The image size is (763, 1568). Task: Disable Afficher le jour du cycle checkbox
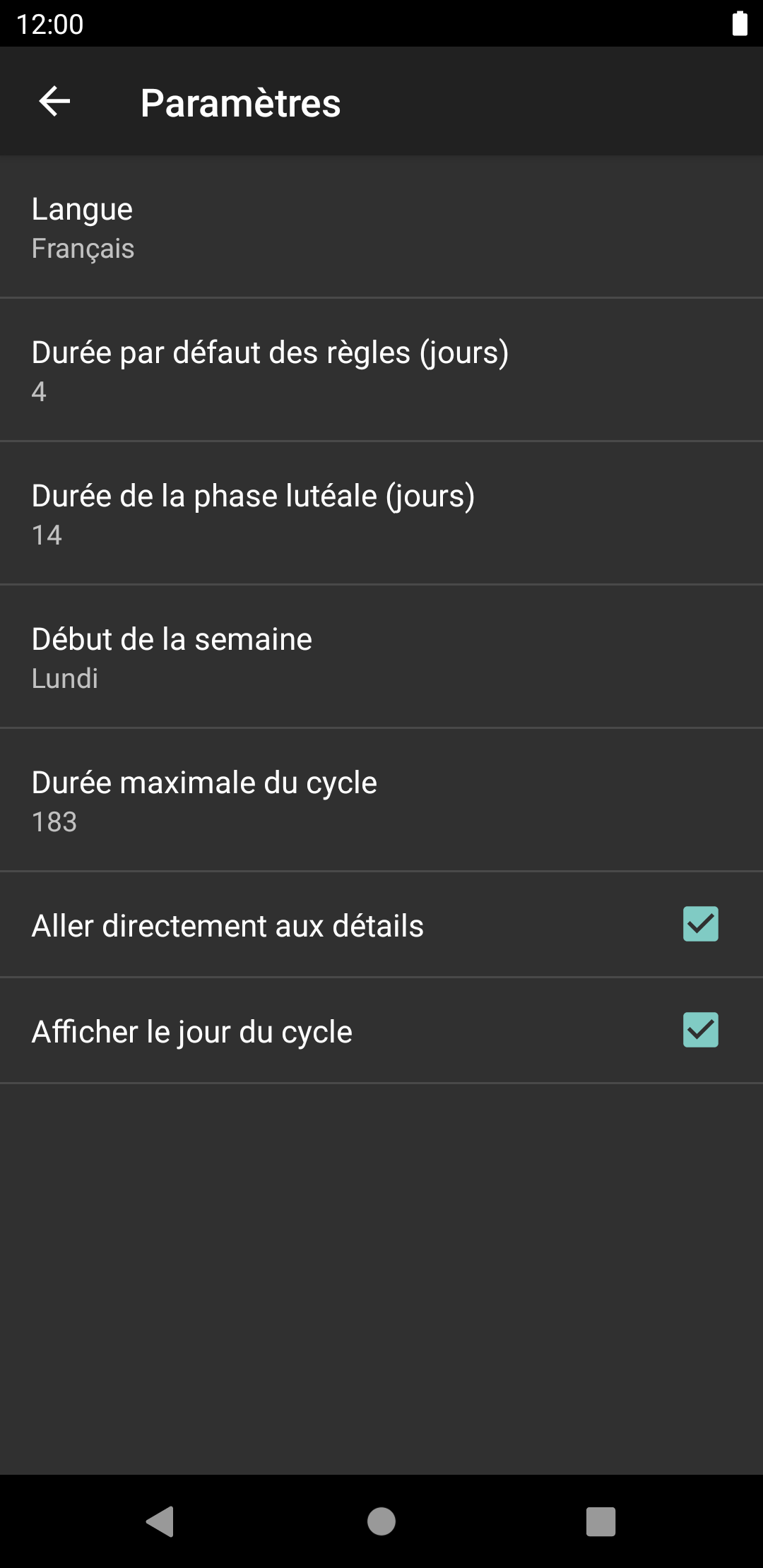tap(700, 1031)
